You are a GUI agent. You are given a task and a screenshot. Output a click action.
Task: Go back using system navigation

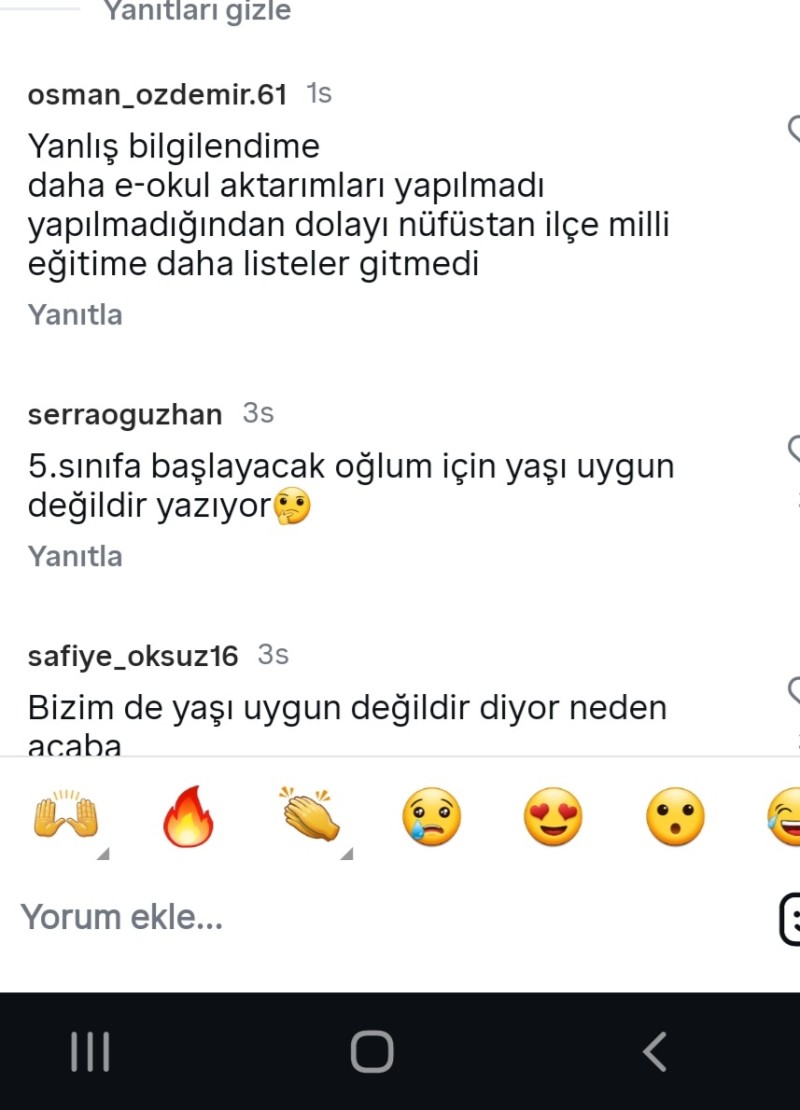click(x=654, y=1052)
